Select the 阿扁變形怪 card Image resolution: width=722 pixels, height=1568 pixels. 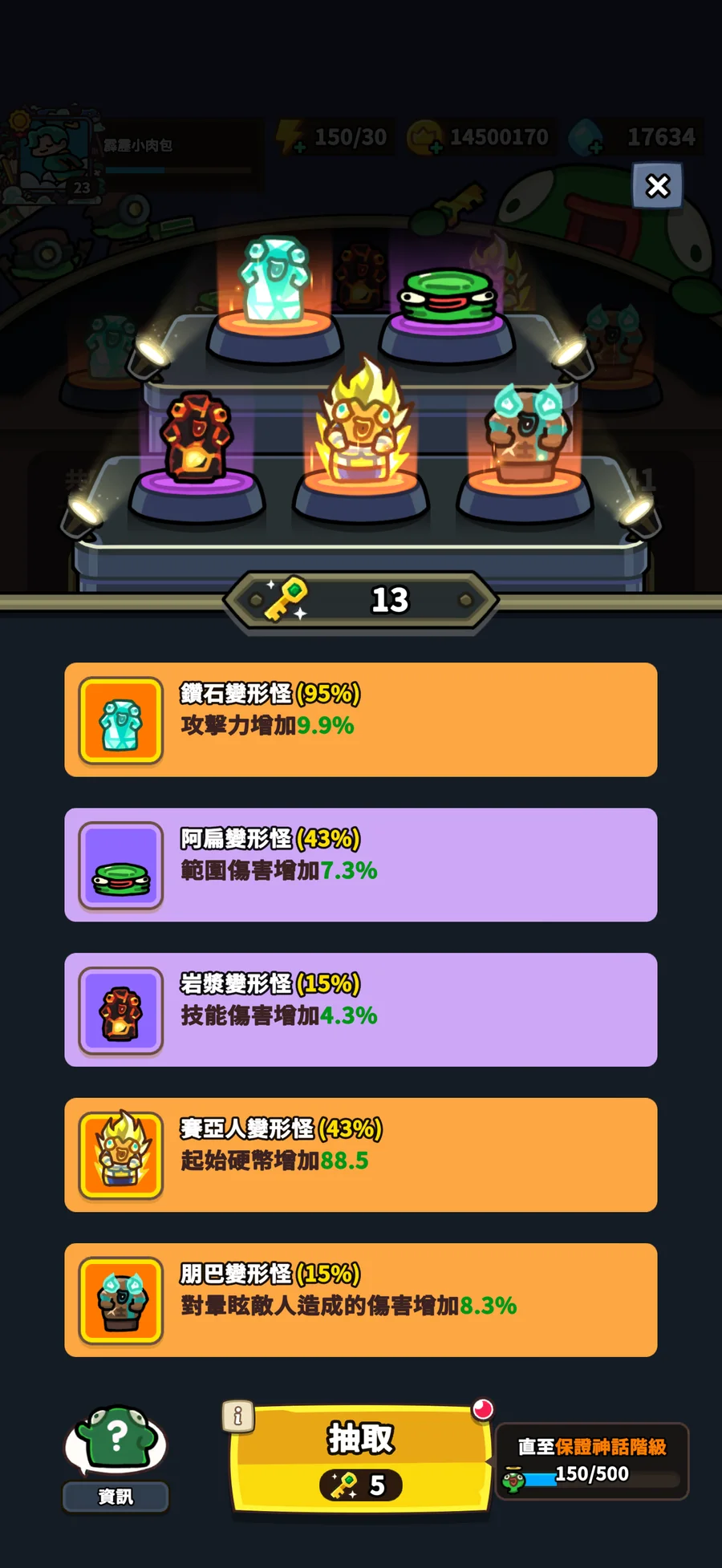click(360, 865)
